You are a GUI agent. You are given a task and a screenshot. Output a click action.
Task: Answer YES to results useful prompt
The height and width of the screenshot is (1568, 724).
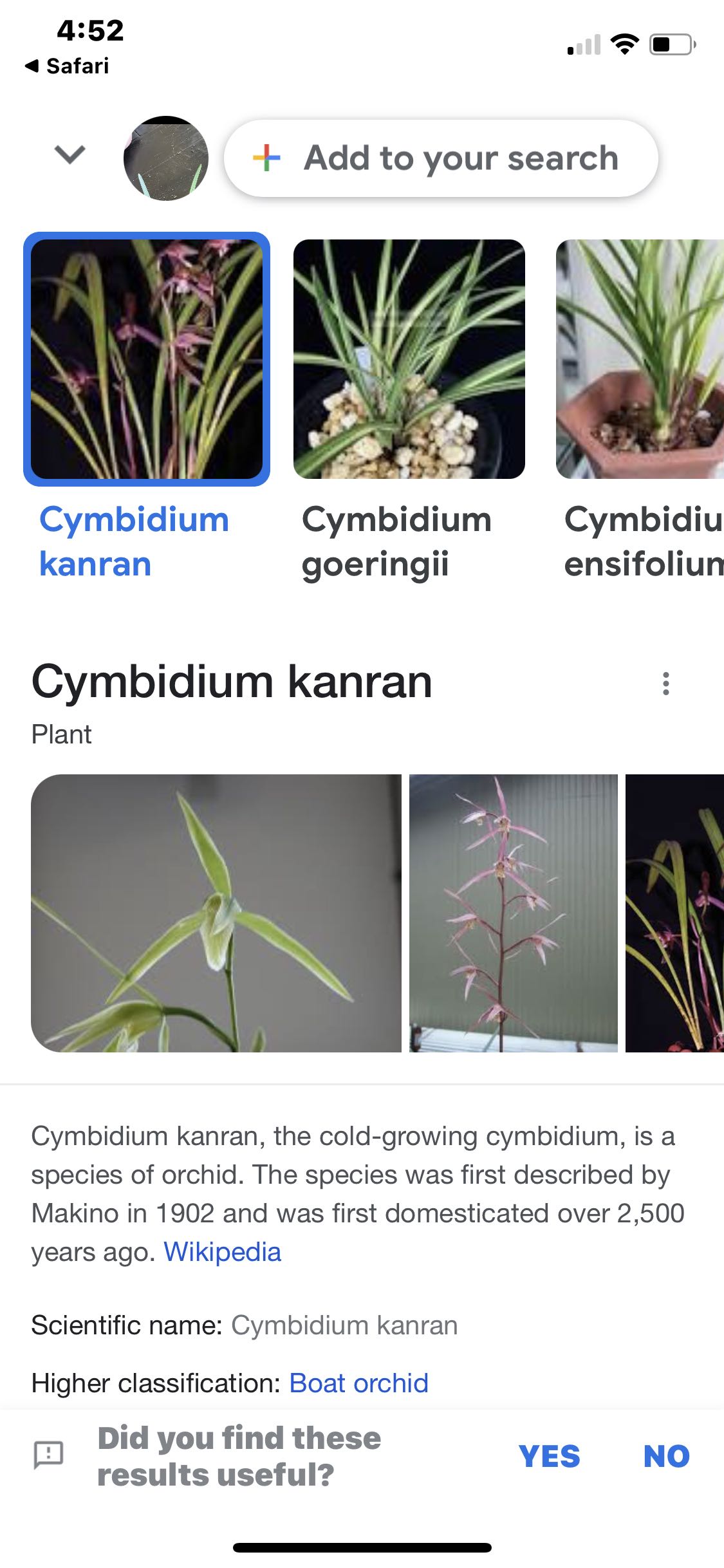549,1456
